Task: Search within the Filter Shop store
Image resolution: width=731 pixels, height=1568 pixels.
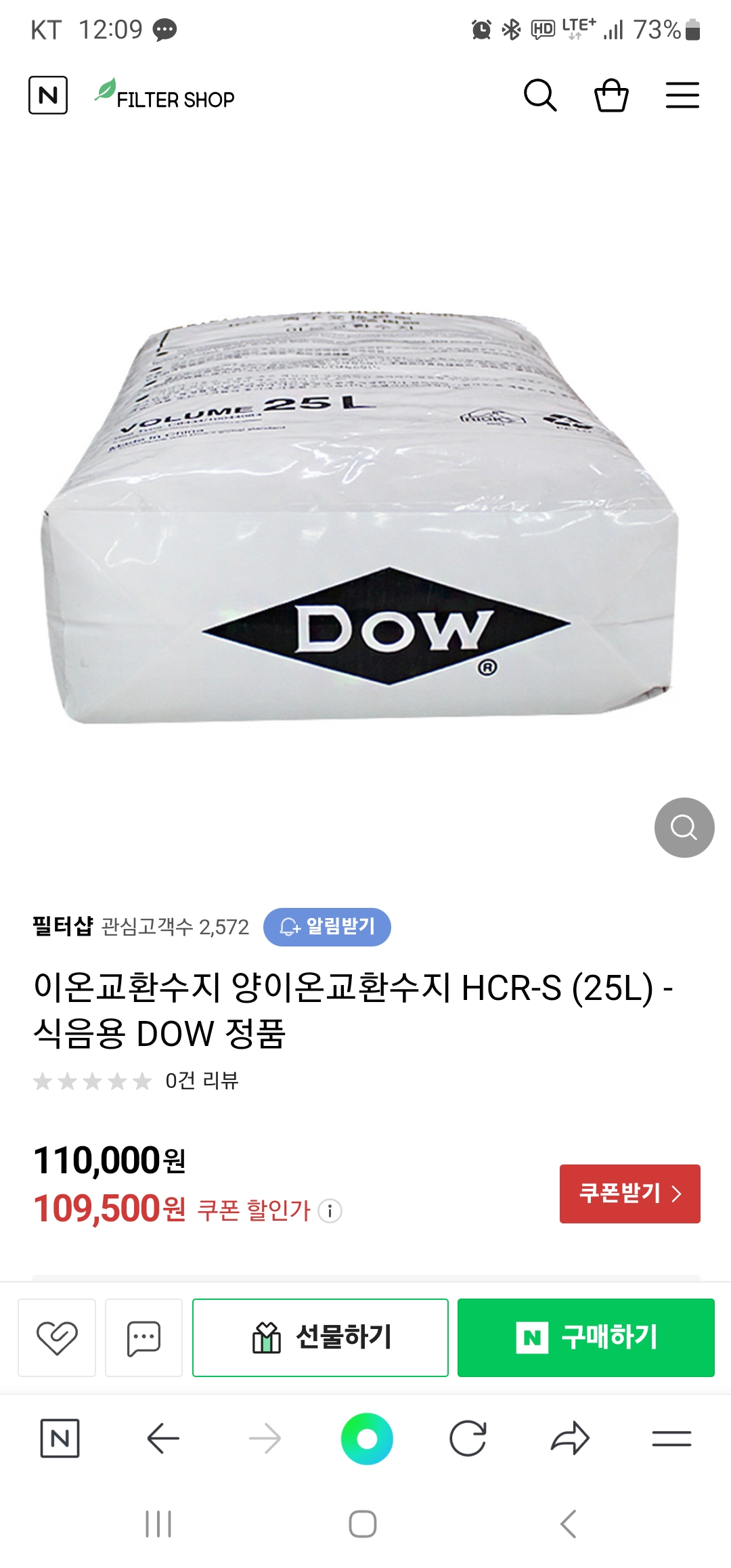Action: 540,95
